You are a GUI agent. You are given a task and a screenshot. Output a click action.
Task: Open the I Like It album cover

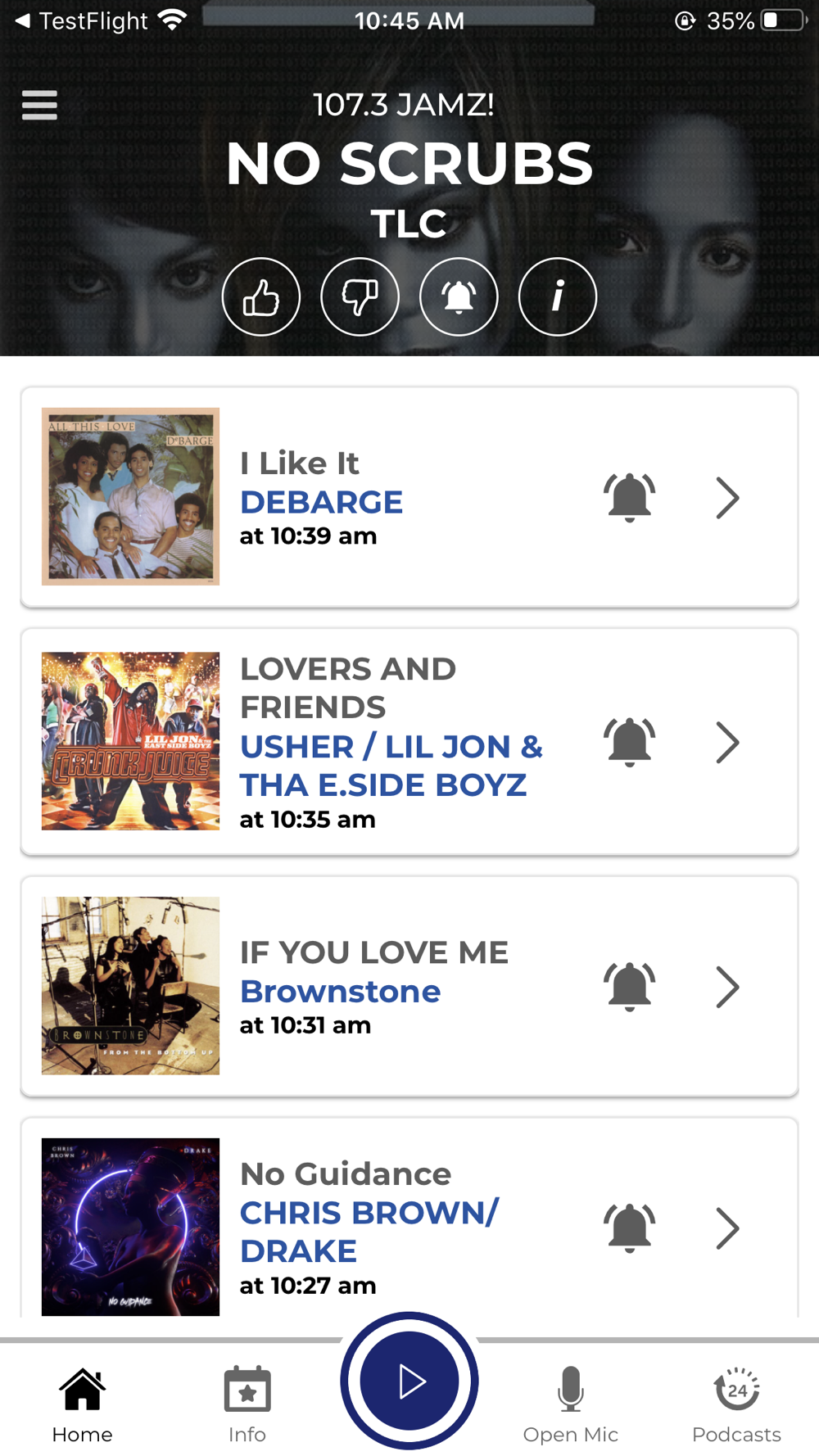[131, 496]
